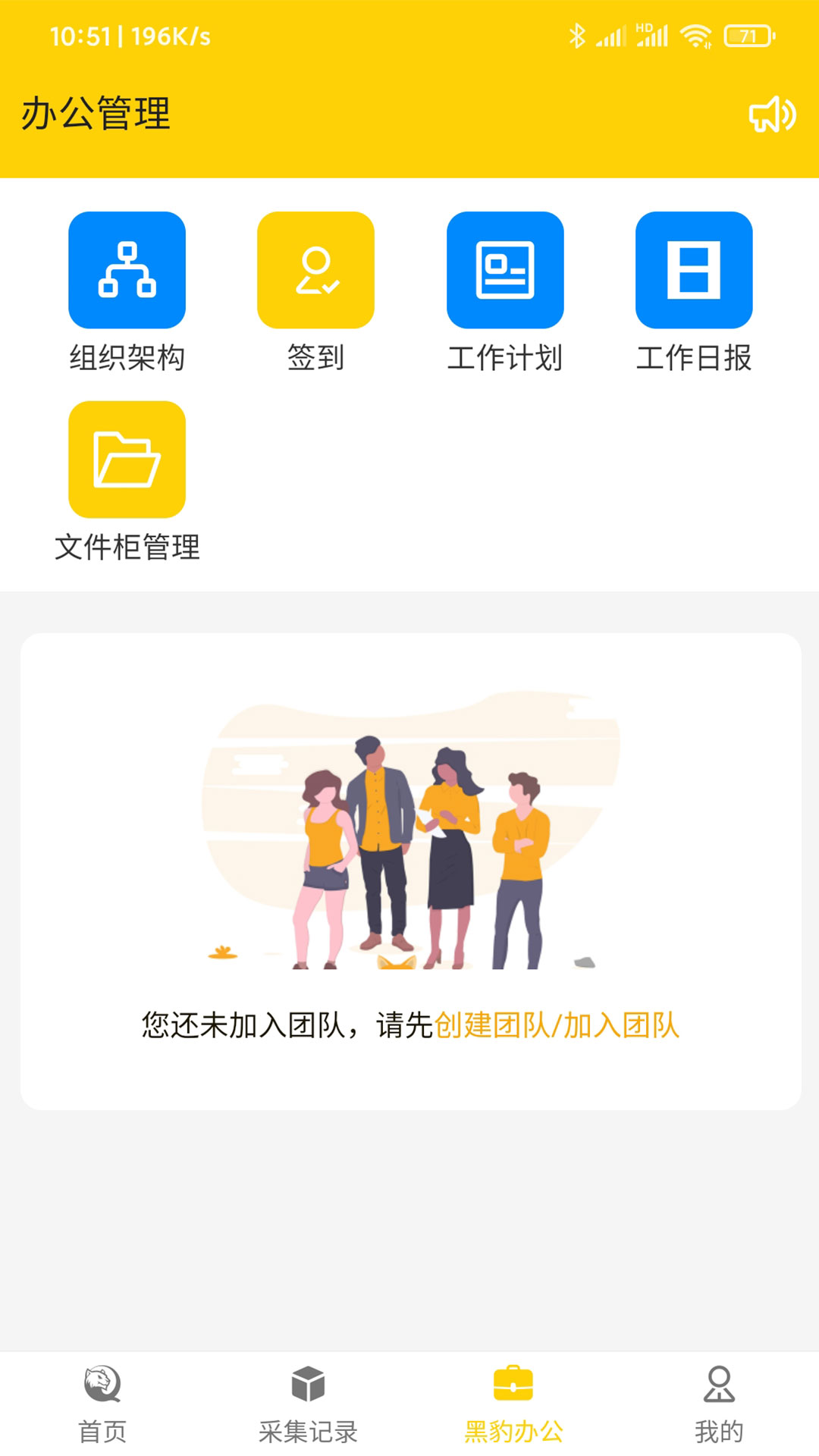
Task: Switch to the 采集记录 tab
Action: point(308,1403)
